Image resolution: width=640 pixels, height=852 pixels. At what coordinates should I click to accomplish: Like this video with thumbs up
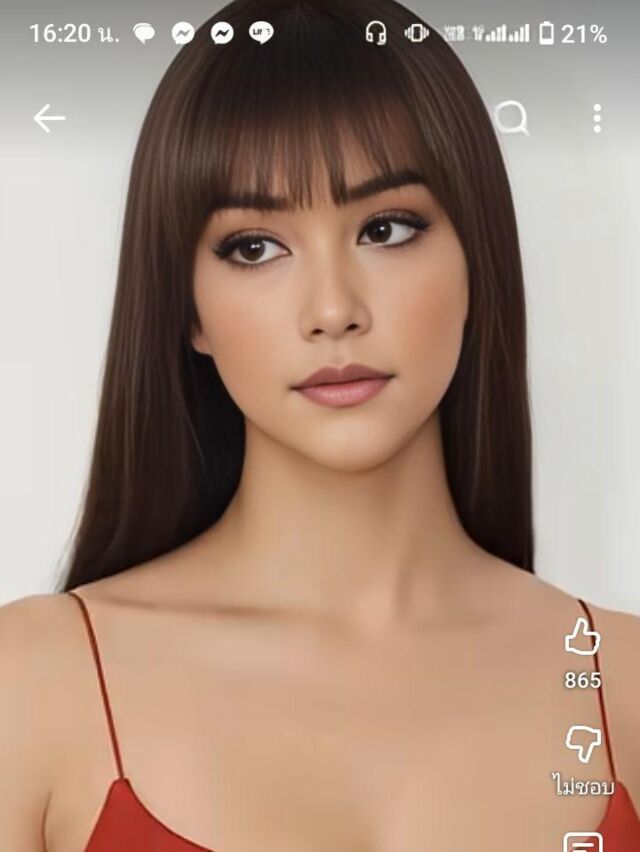pos(582,637)
